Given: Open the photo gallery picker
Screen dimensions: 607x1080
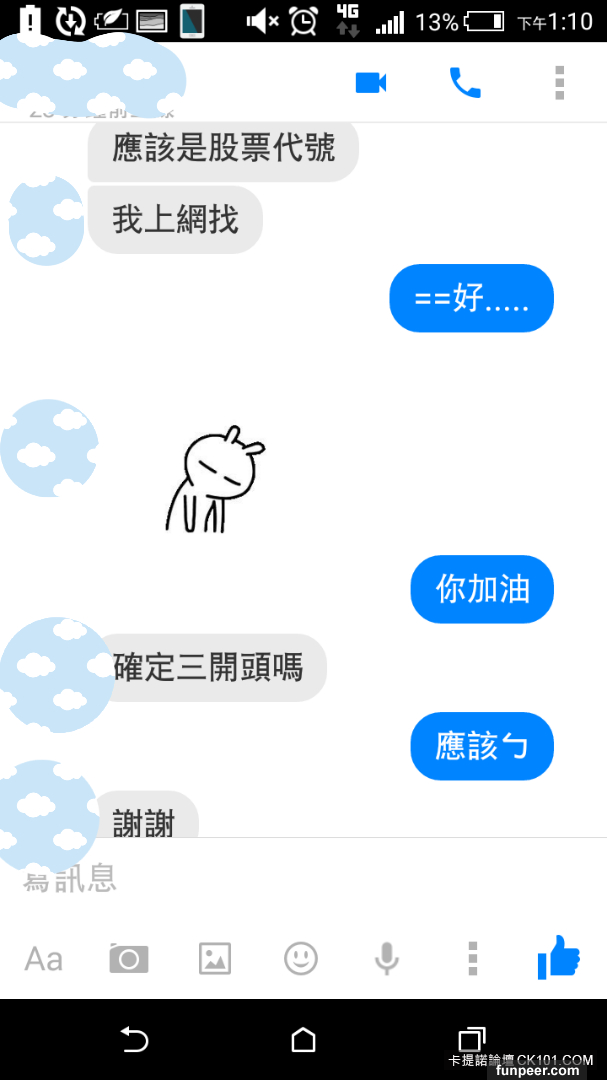Looking at the screenshot, I should (x=214, y=959).
